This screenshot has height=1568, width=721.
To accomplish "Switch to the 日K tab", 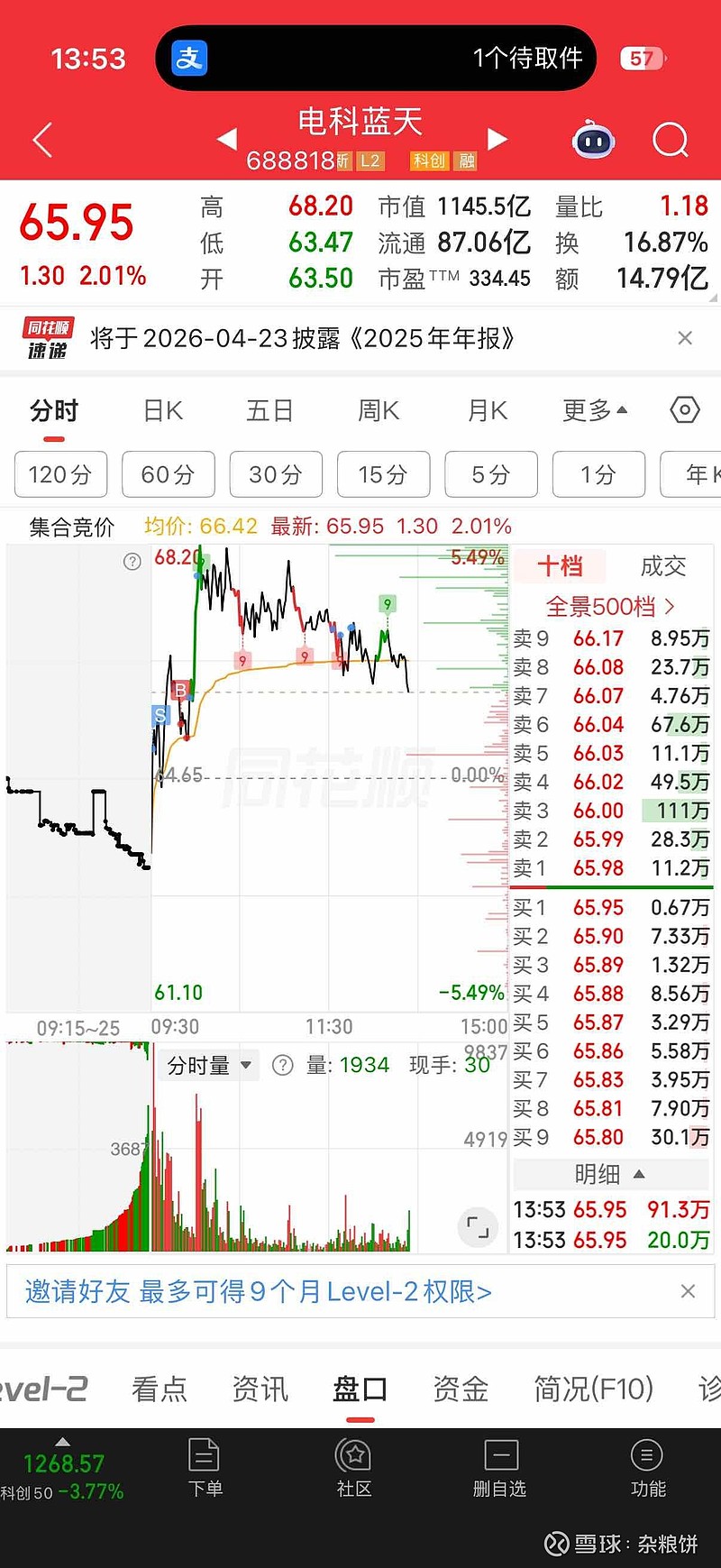I will coord(160,410).
